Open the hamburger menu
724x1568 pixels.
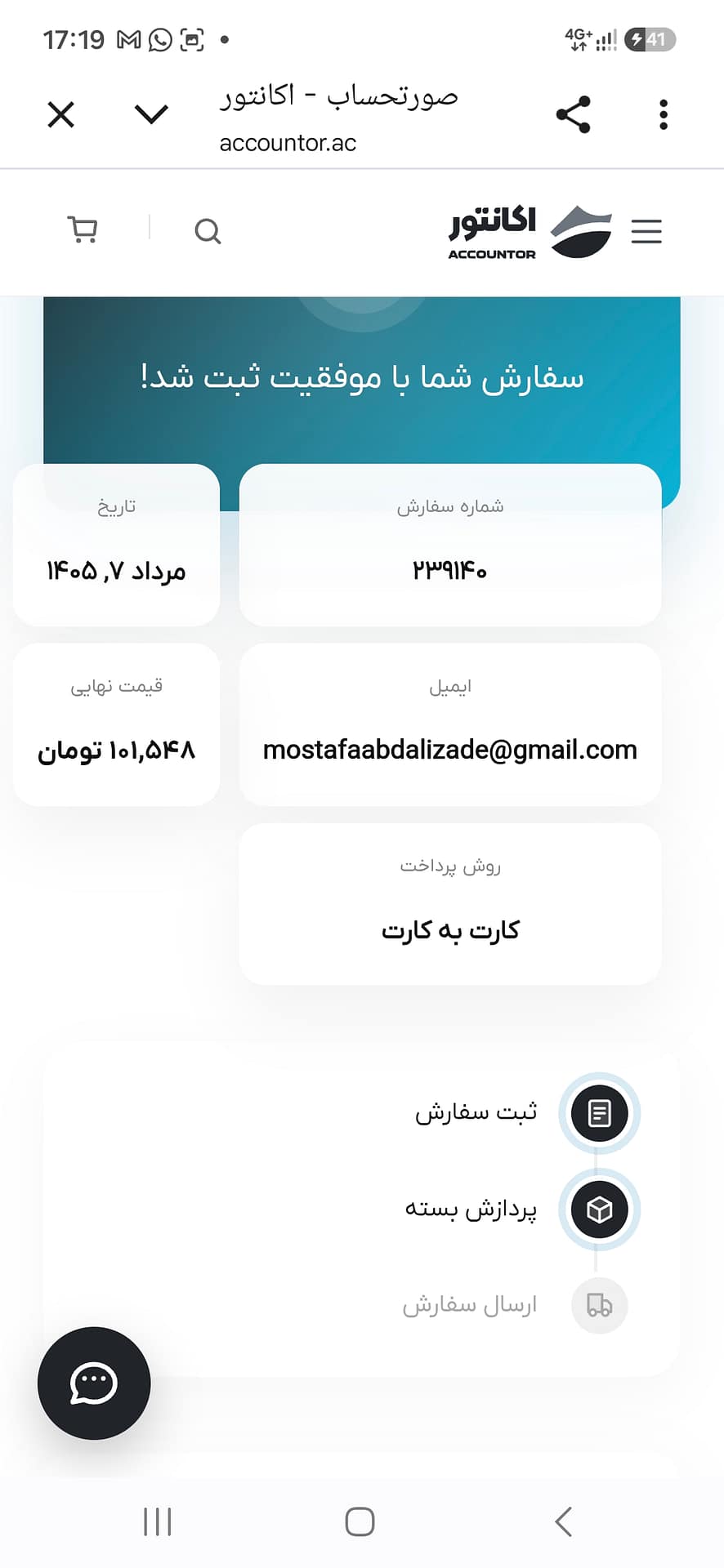(646, 231)
